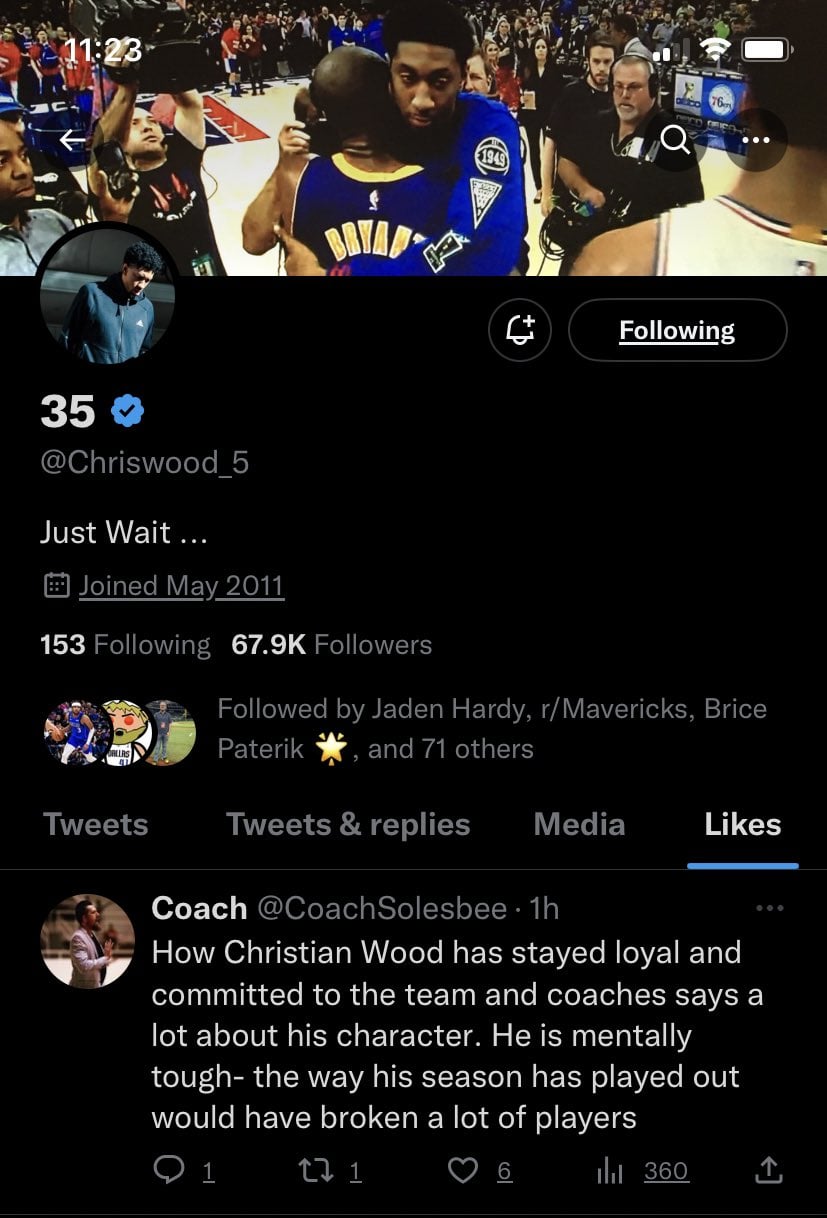Viewport: 827px width, 1218px height.
Task: Switch to Tweets & replies tab
Action: tap(348, 825)
